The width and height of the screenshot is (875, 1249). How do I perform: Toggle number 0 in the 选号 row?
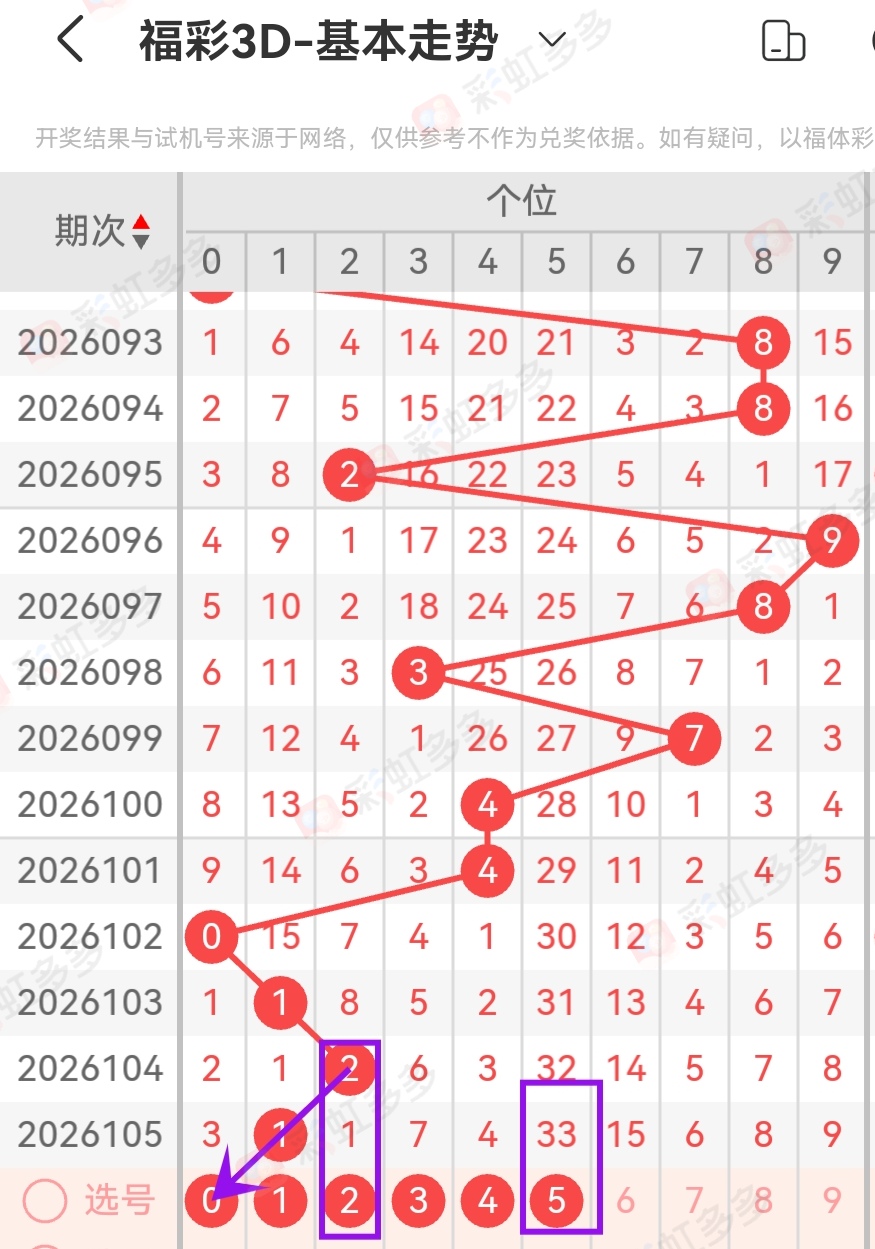point(211,1198)
